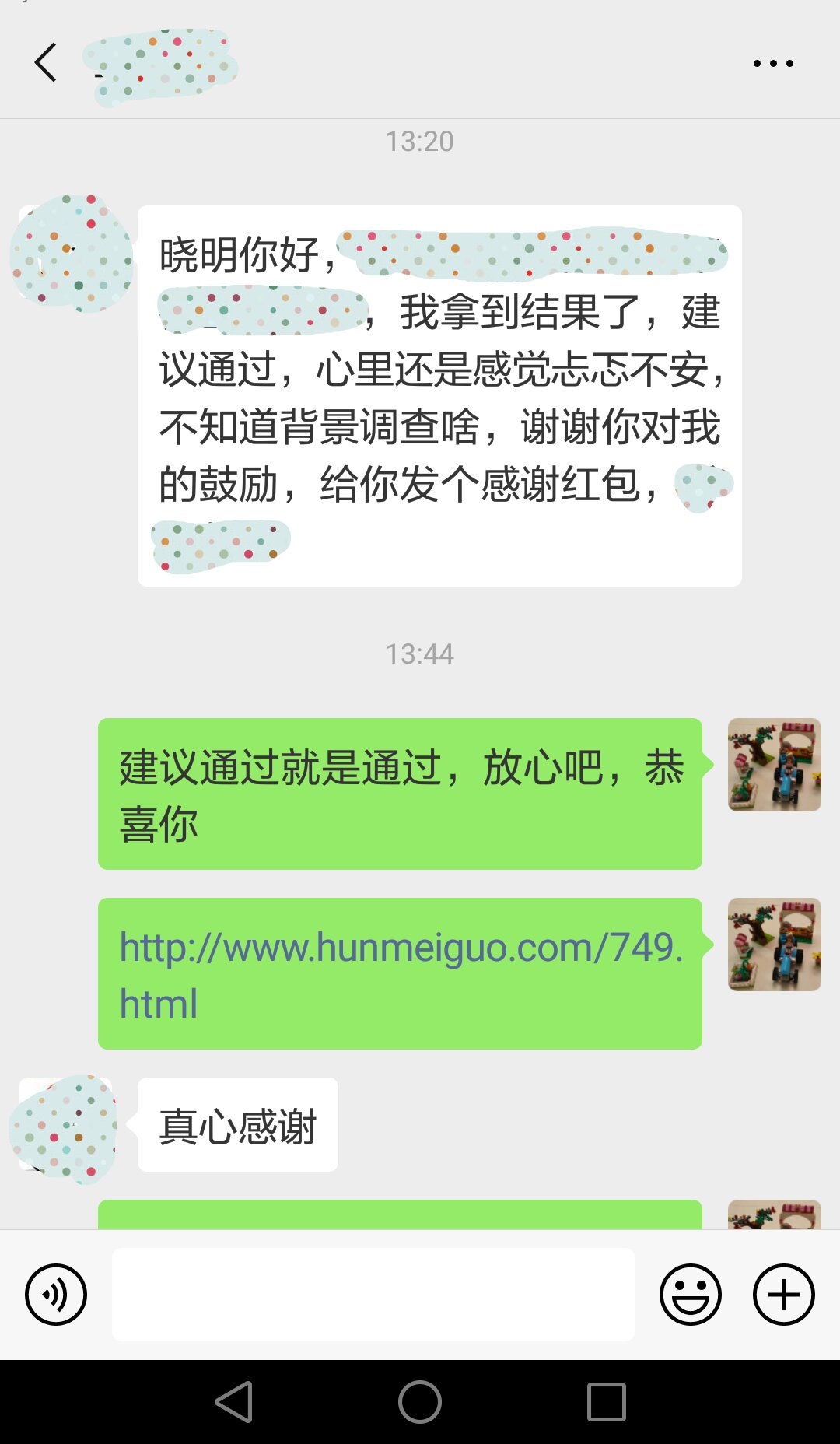Screen dimensions: 840x1444
Task: Tap the message text input field
Action: point(373,1295)
